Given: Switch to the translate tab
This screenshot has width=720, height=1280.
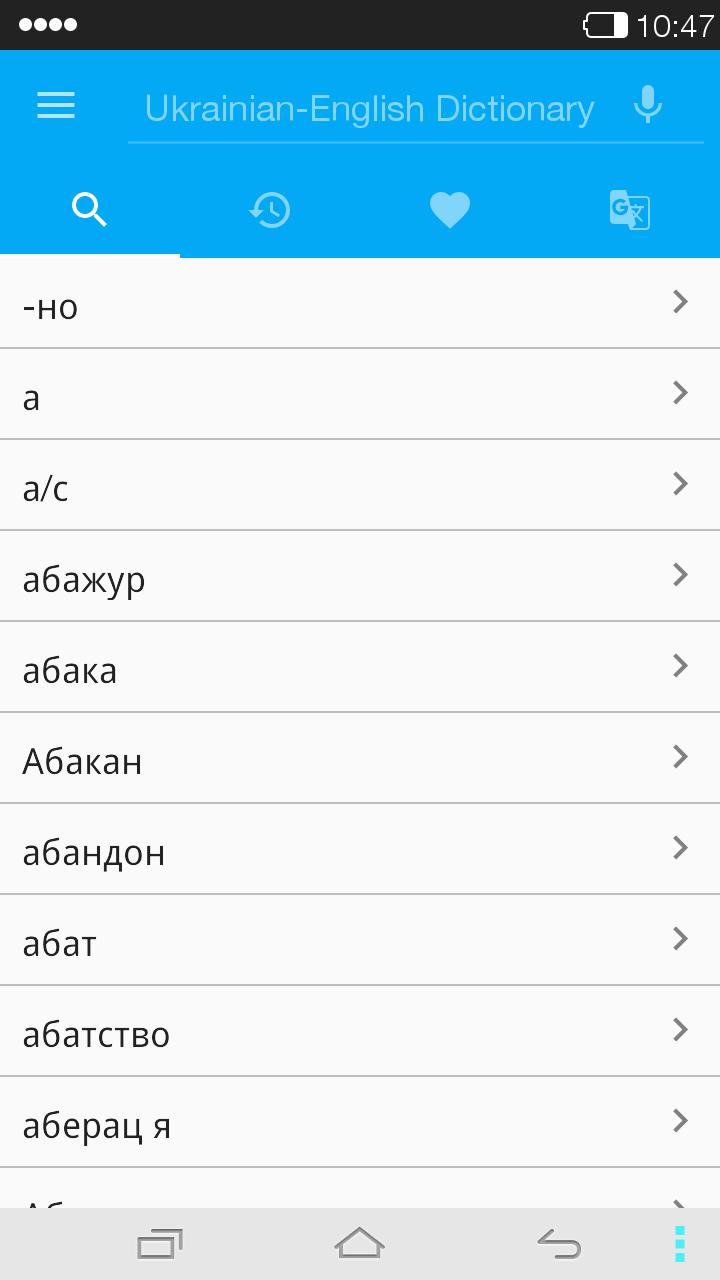Looking at the screenshot, I should point(630,210).
